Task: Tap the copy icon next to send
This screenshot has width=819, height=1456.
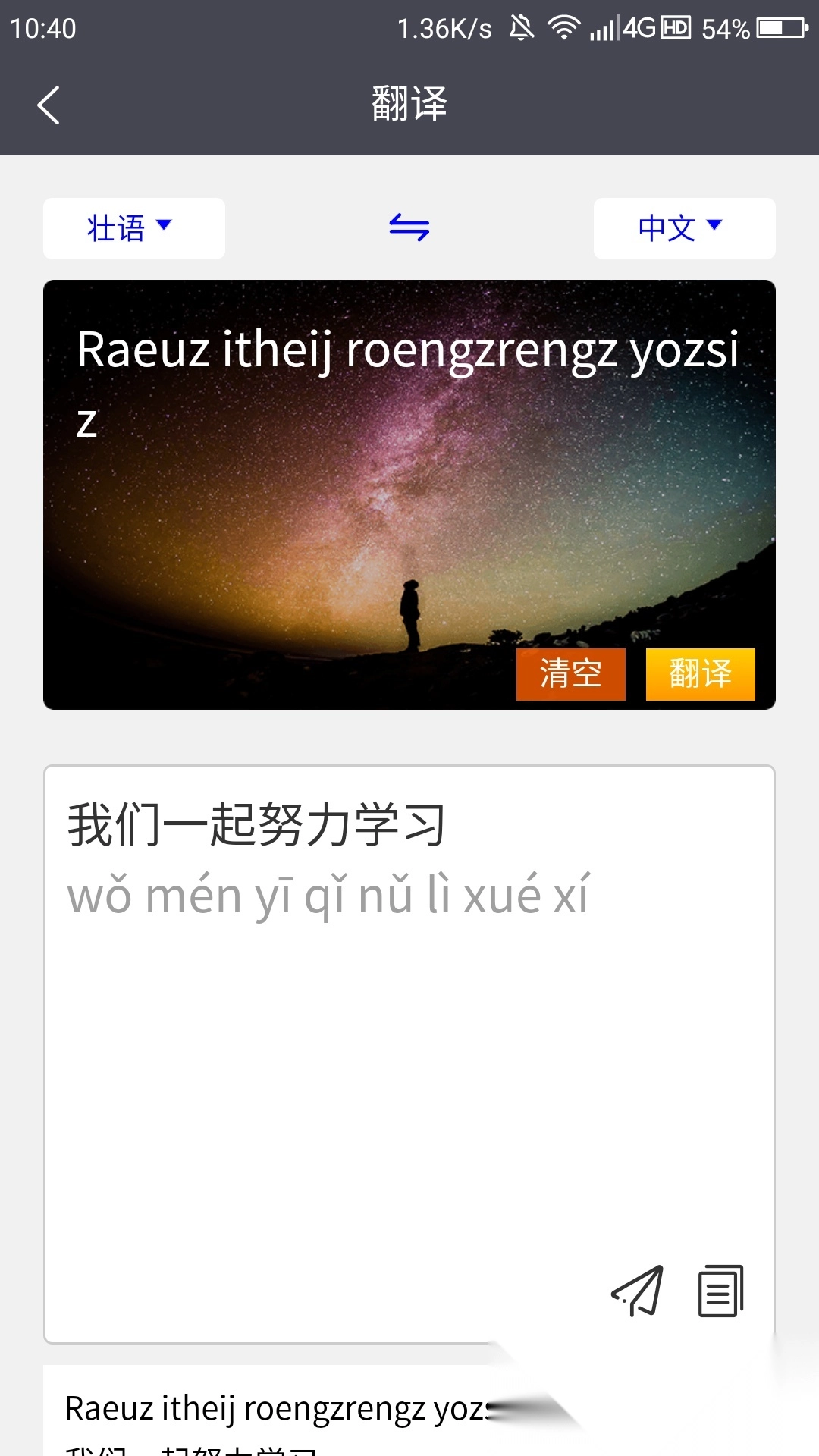Action: pyautogui.click(x=719, y=1289)
